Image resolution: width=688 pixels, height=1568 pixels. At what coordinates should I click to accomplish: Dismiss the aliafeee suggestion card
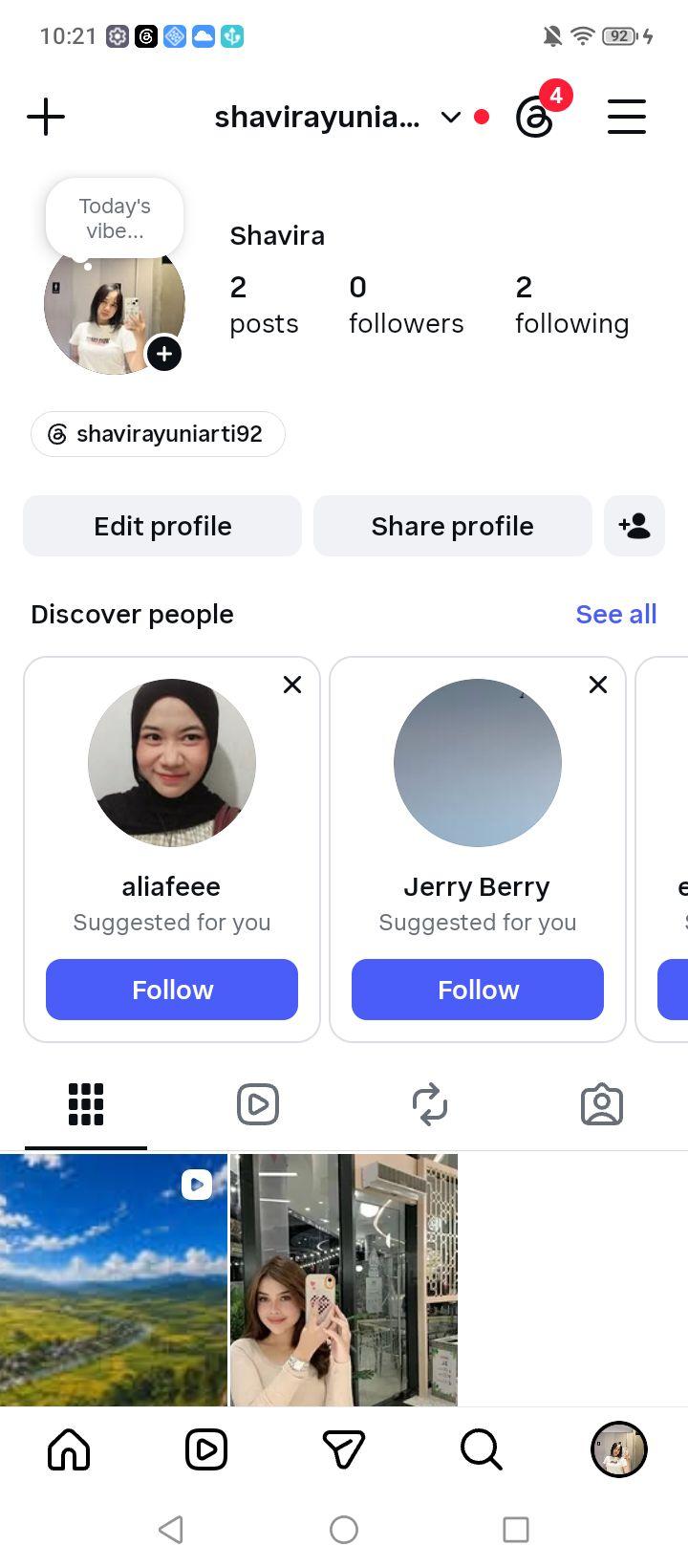click(292, 685)
